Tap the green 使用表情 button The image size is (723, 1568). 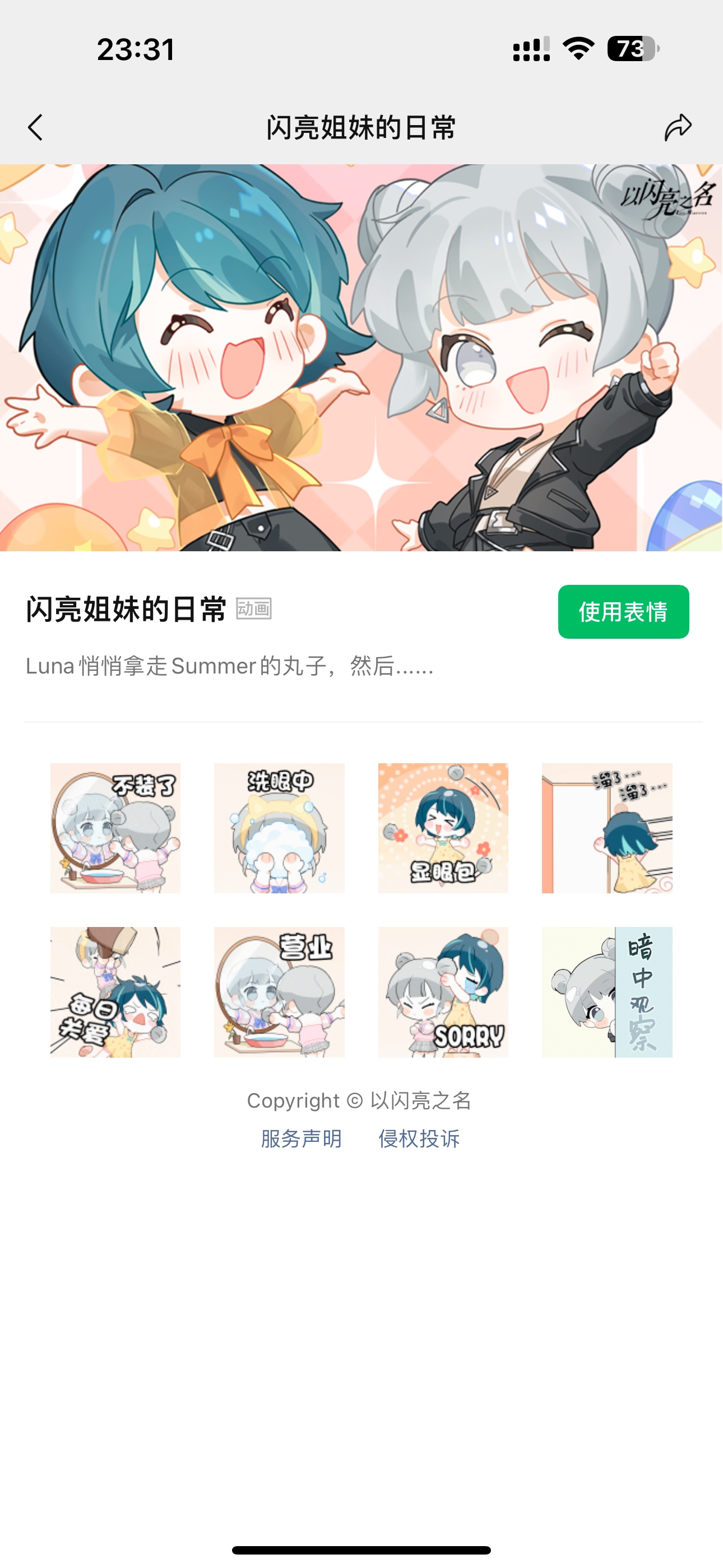pos(623,612)
